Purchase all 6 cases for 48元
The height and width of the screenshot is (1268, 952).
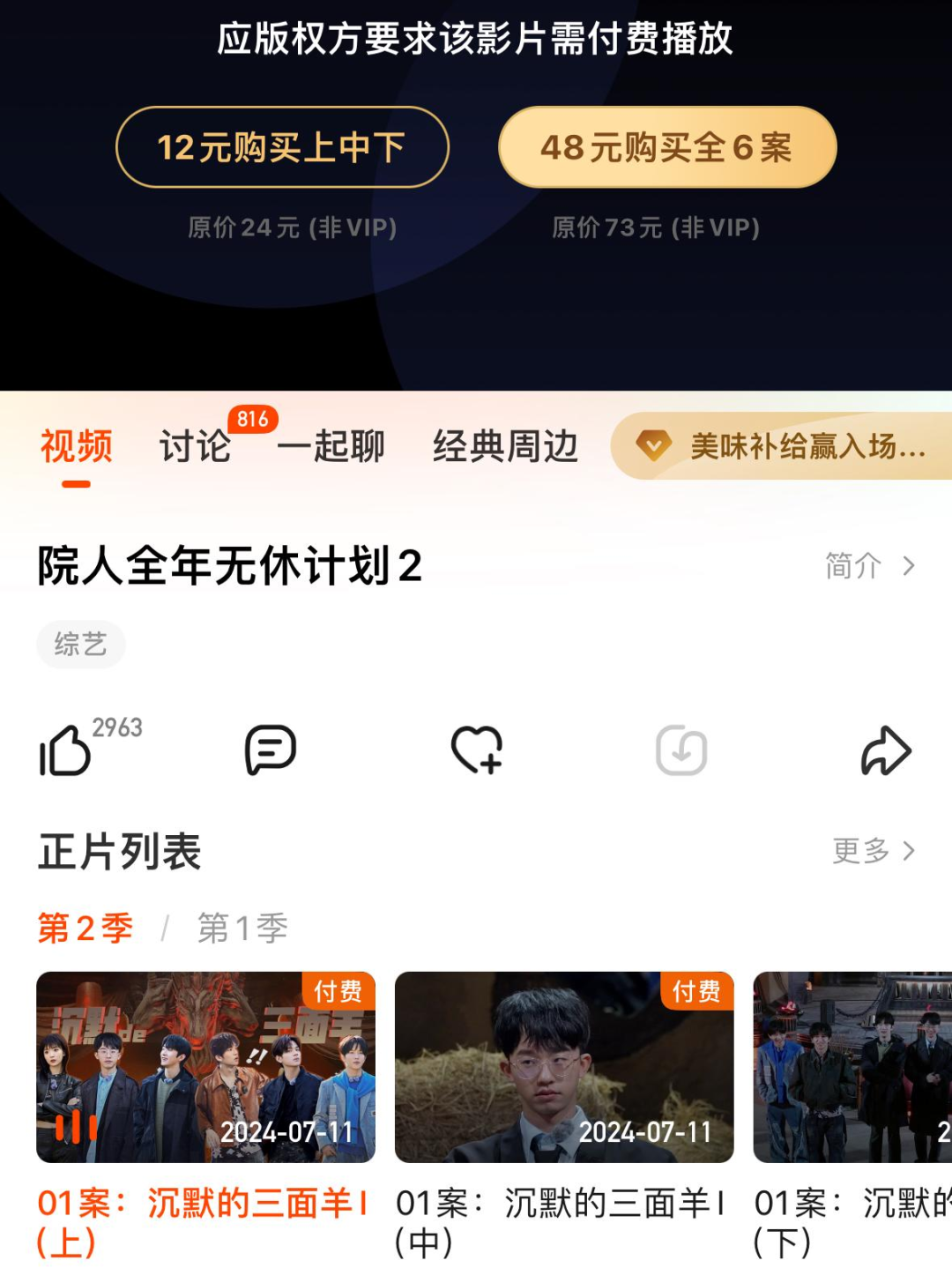coord(667,147)
